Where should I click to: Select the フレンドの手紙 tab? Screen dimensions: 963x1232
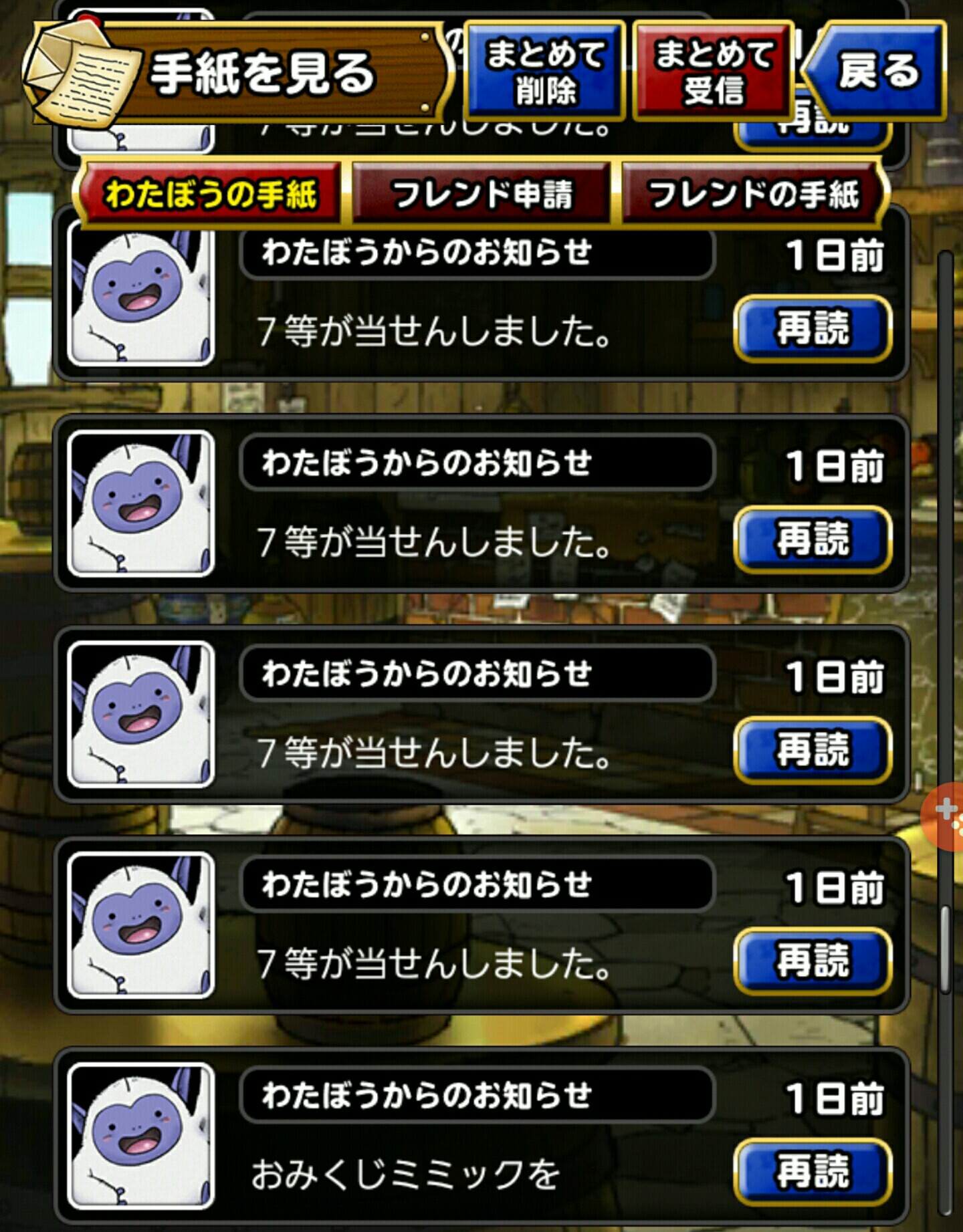tap(753, 194)
